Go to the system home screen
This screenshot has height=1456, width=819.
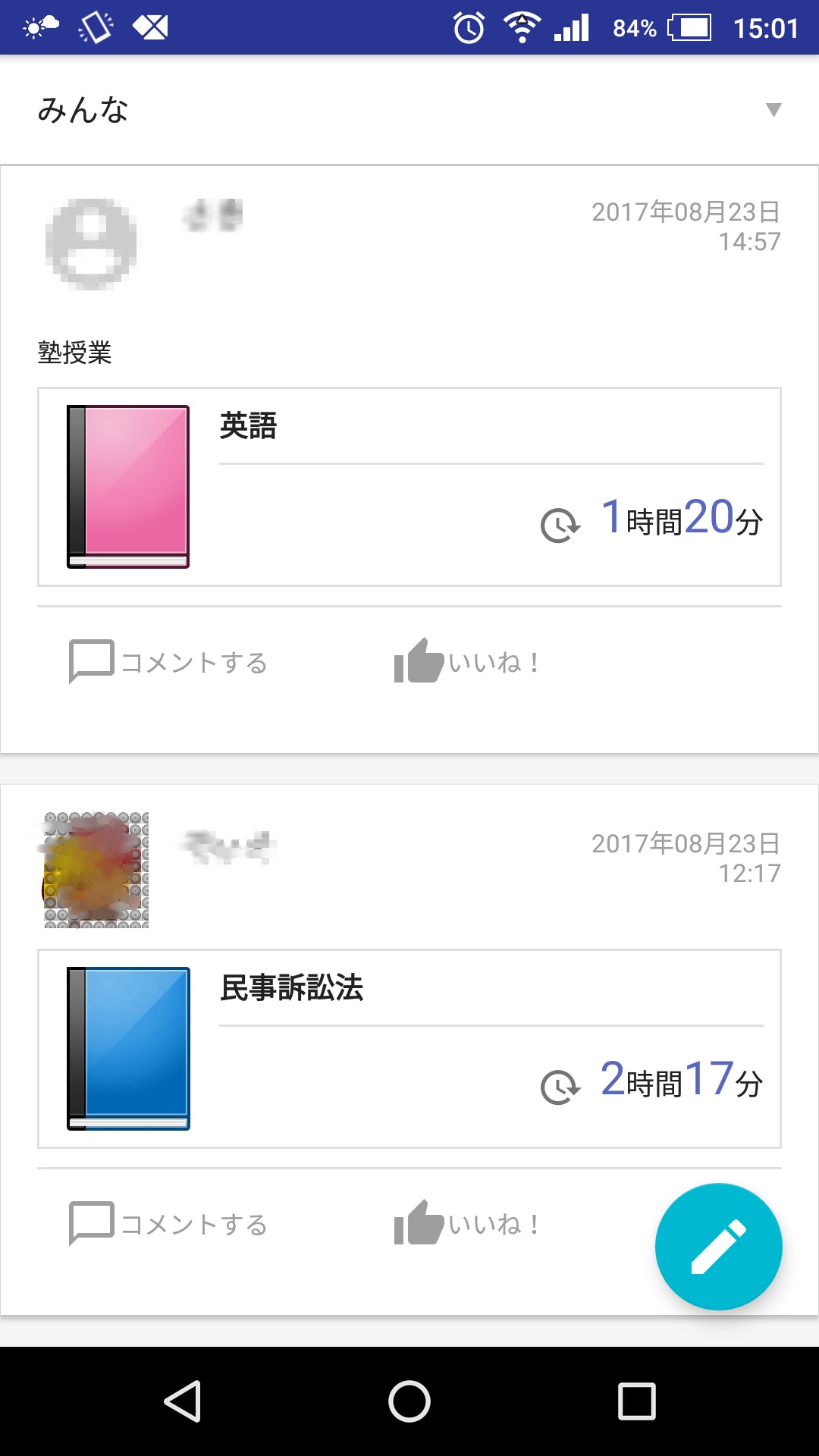click(409, 1401)
